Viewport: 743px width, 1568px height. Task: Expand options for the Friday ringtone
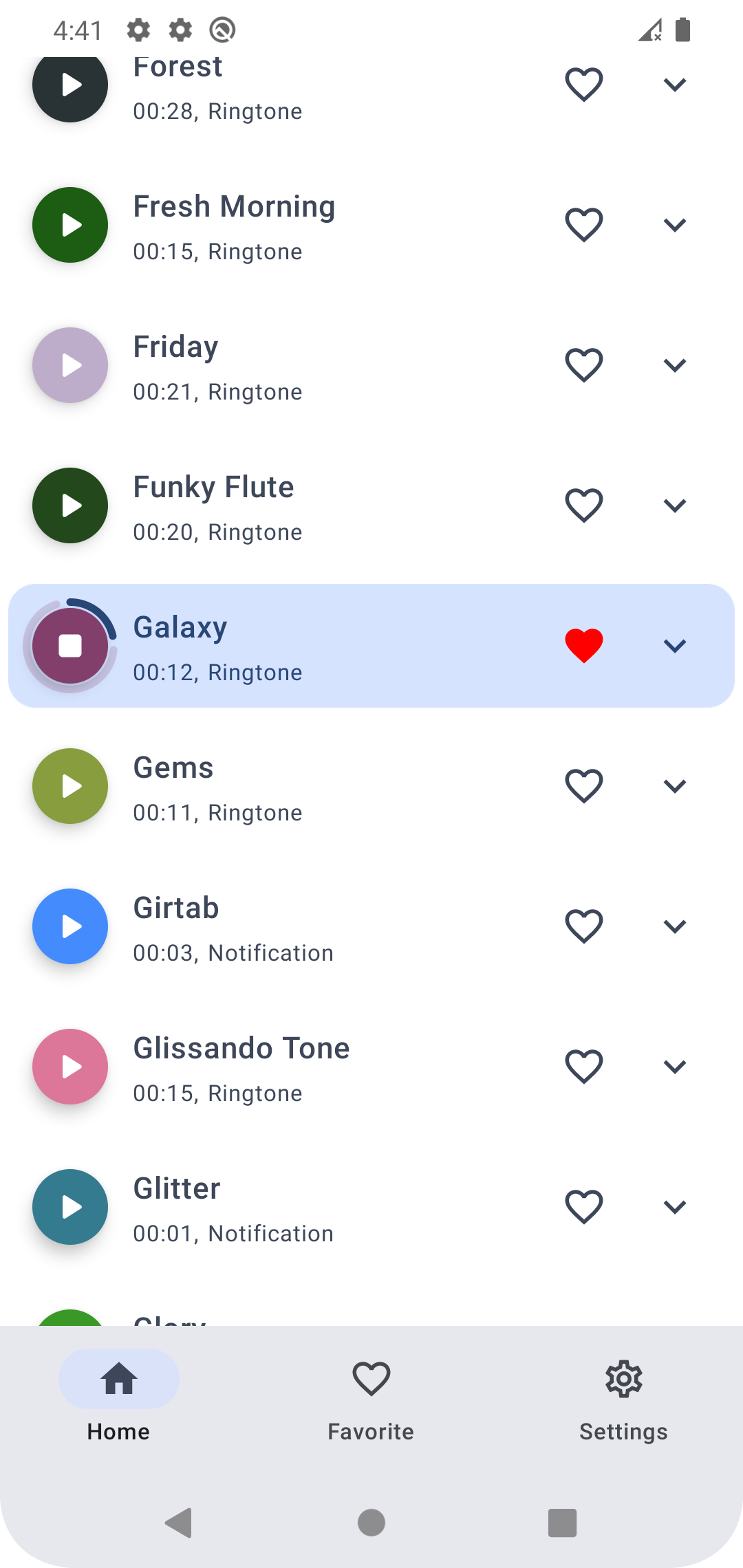point(675,365)
